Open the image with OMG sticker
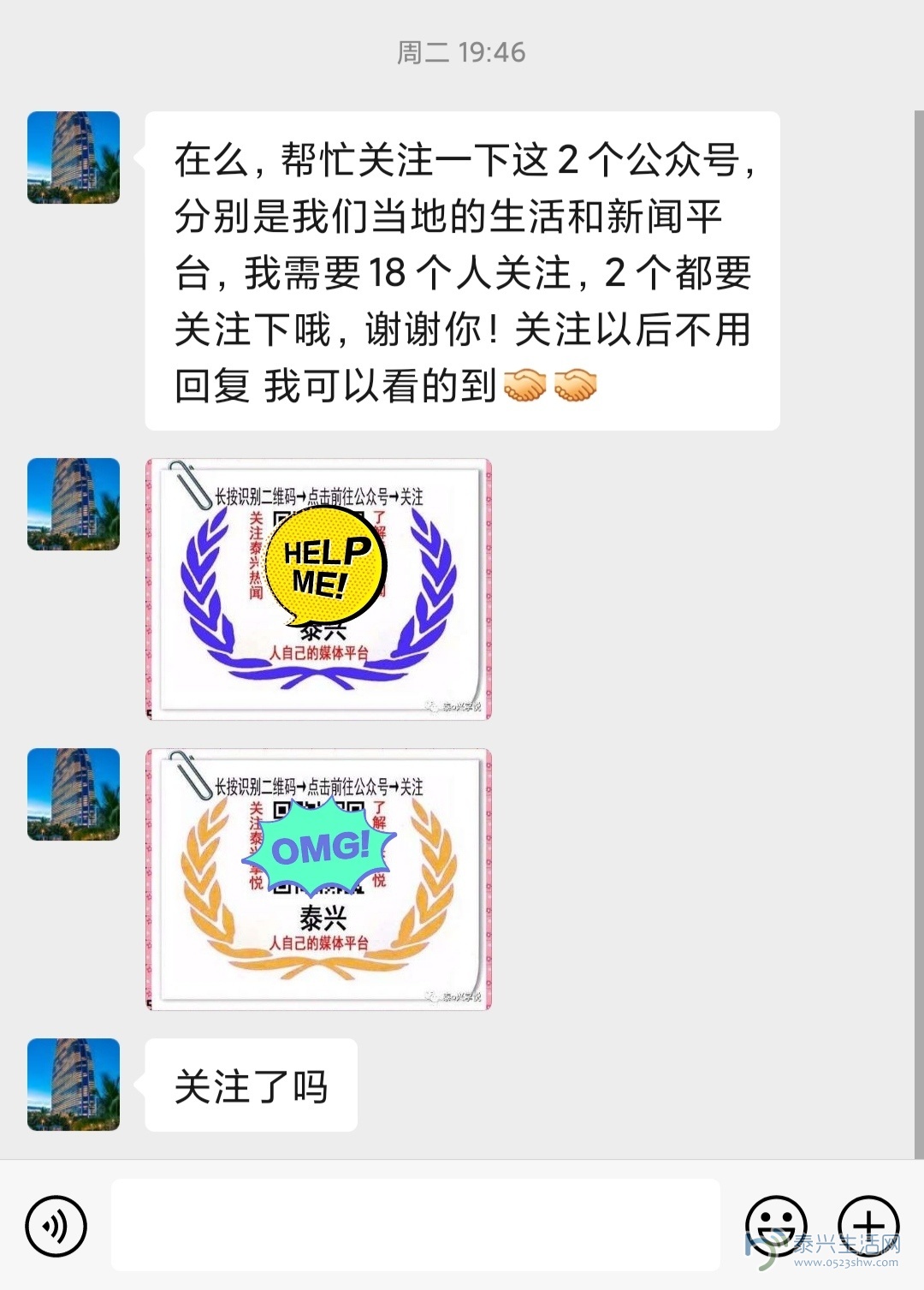Viewport: 924px width, 1290px height. point(318,879)
